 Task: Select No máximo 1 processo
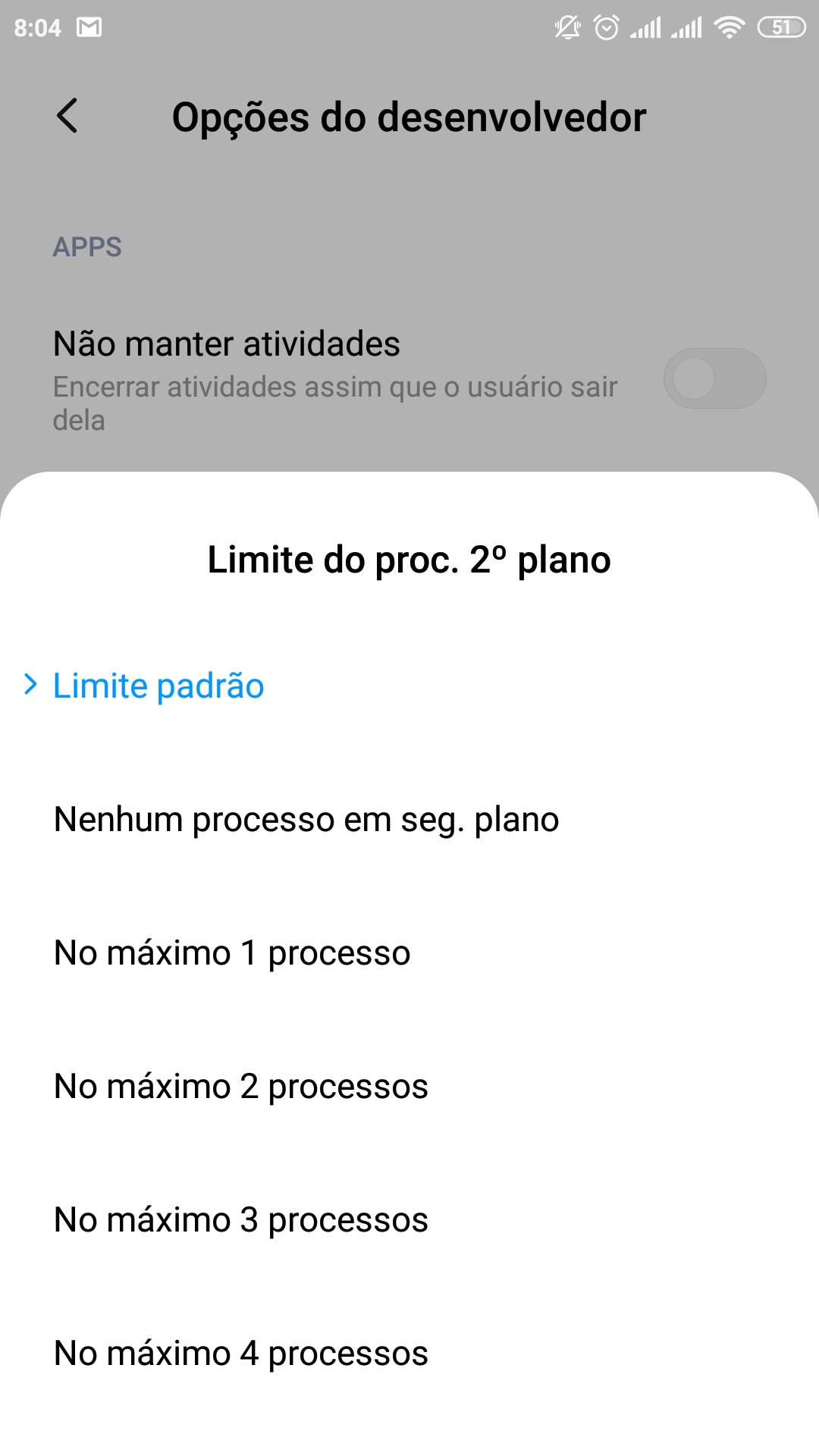[232, 953]
